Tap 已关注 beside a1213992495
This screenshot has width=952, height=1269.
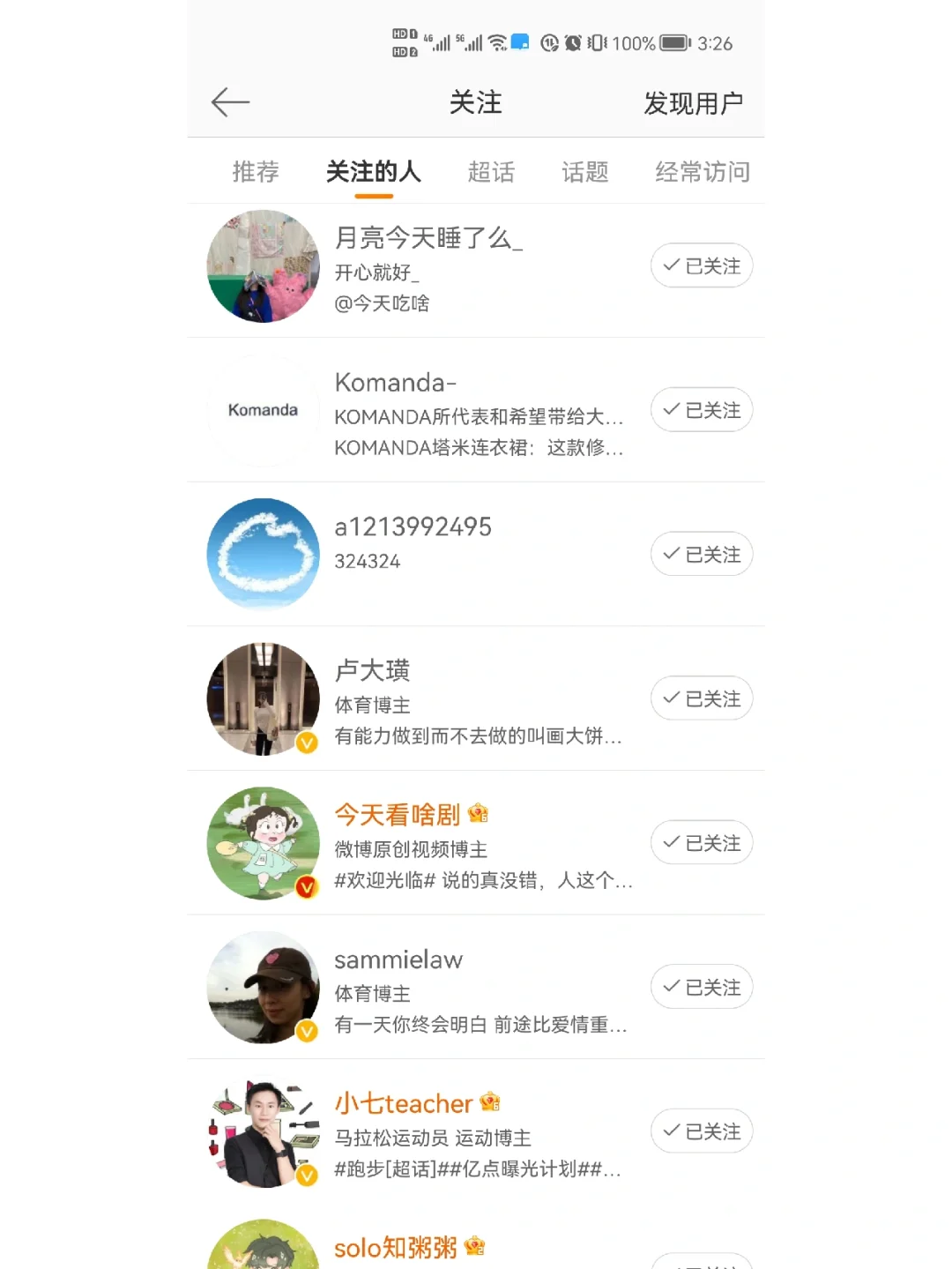(x=702, y=554)
